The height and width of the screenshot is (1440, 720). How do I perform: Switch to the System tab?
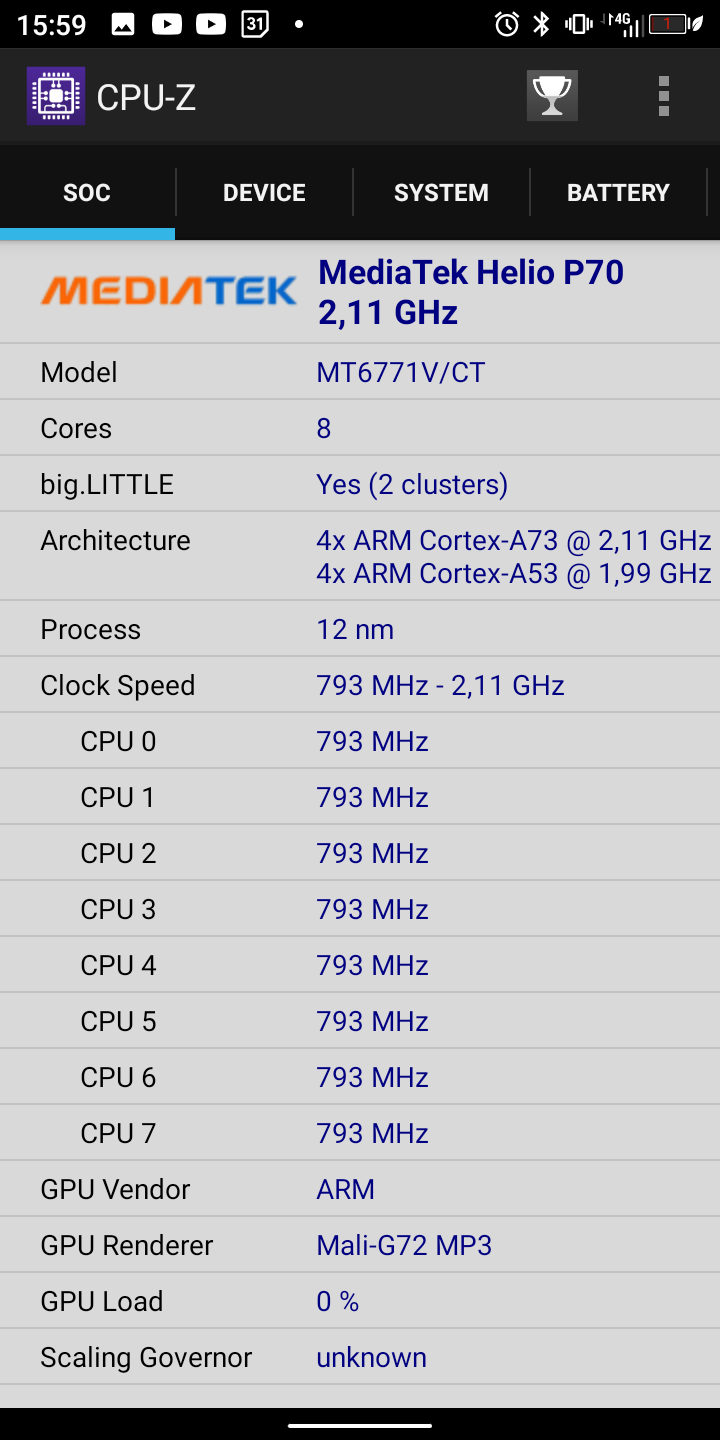click(x=441, y=192)
